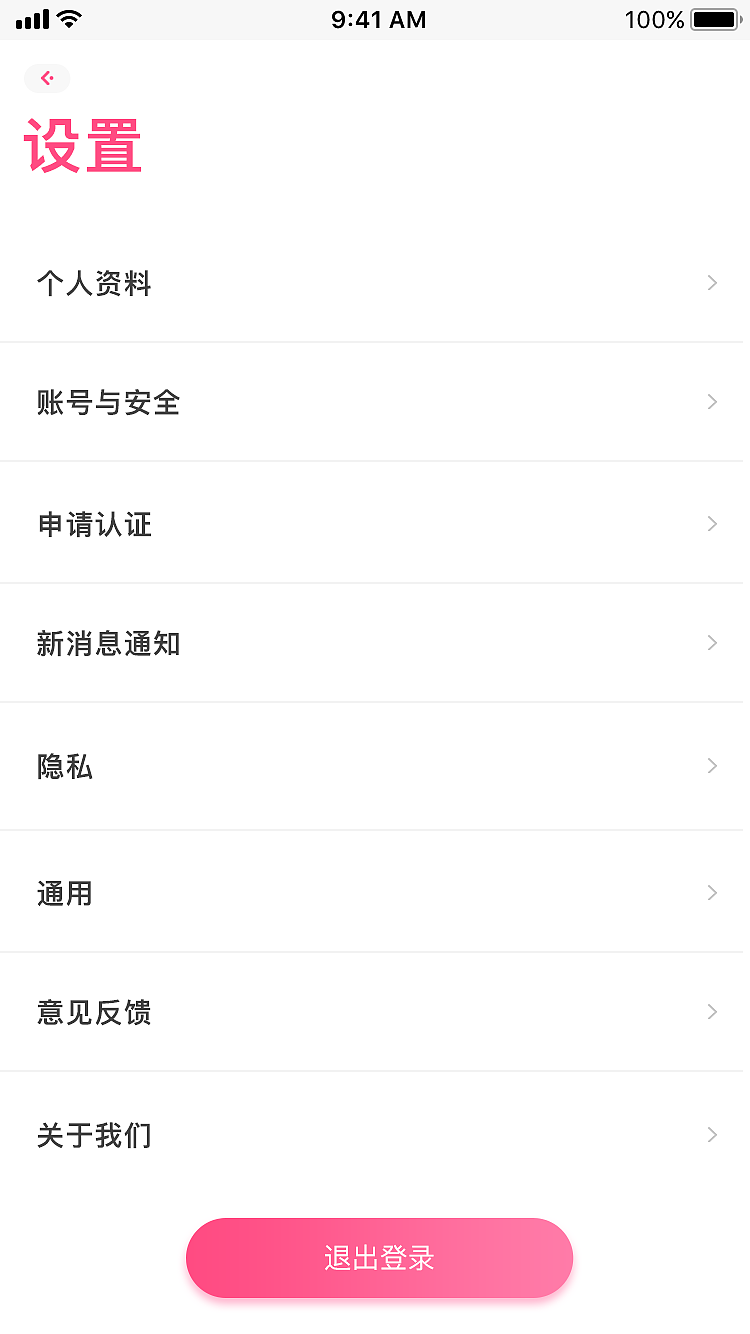Screen dimensions: 750x1334
Task: Tap the back arrow icon
Action: click(x=47, y=78)
